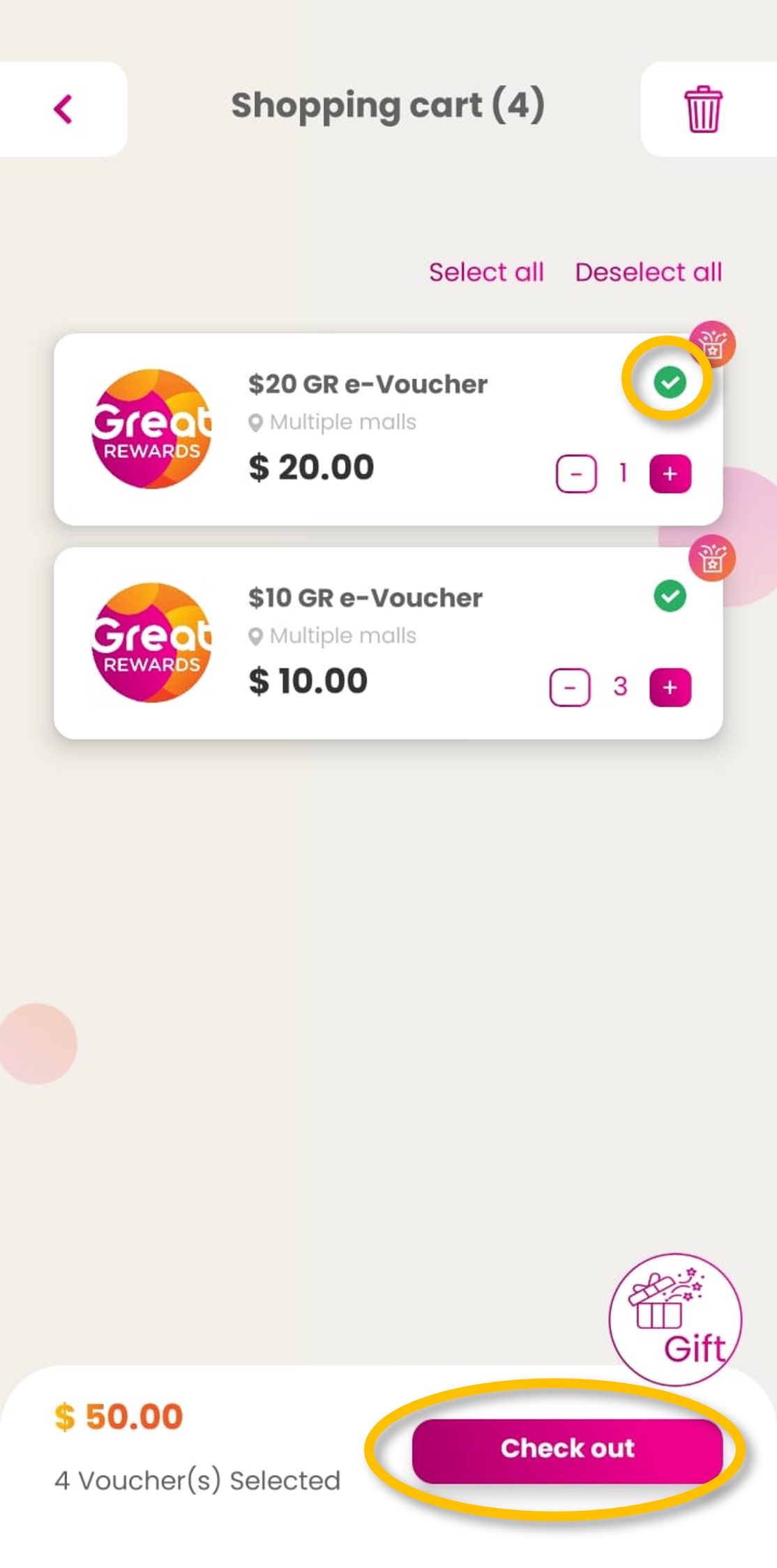Tap the gift badge on $10 e-Voucher
Viewport: 777px width, 1568px height.
coord(712,558)
